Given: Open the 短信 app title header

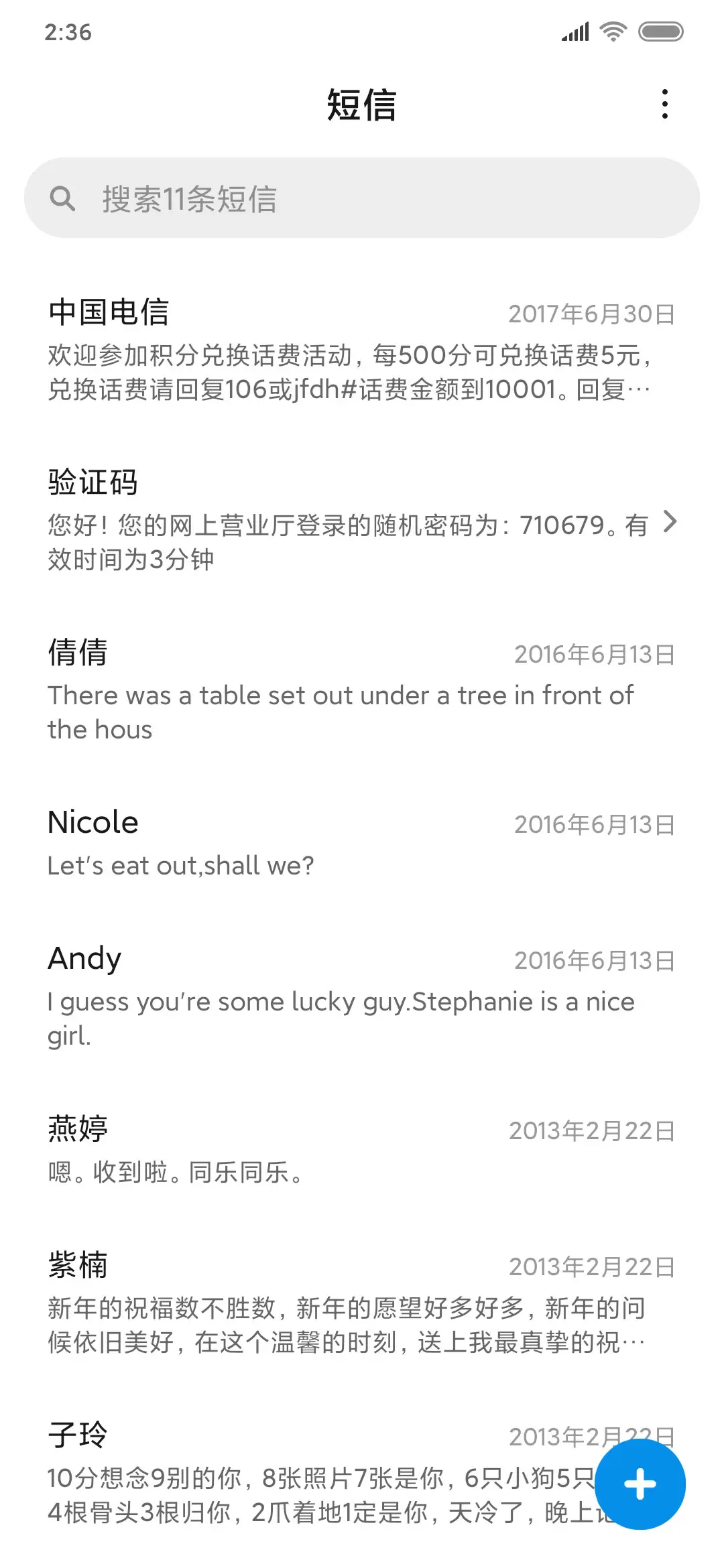Looking at the screenshot, I should point(362,106).
